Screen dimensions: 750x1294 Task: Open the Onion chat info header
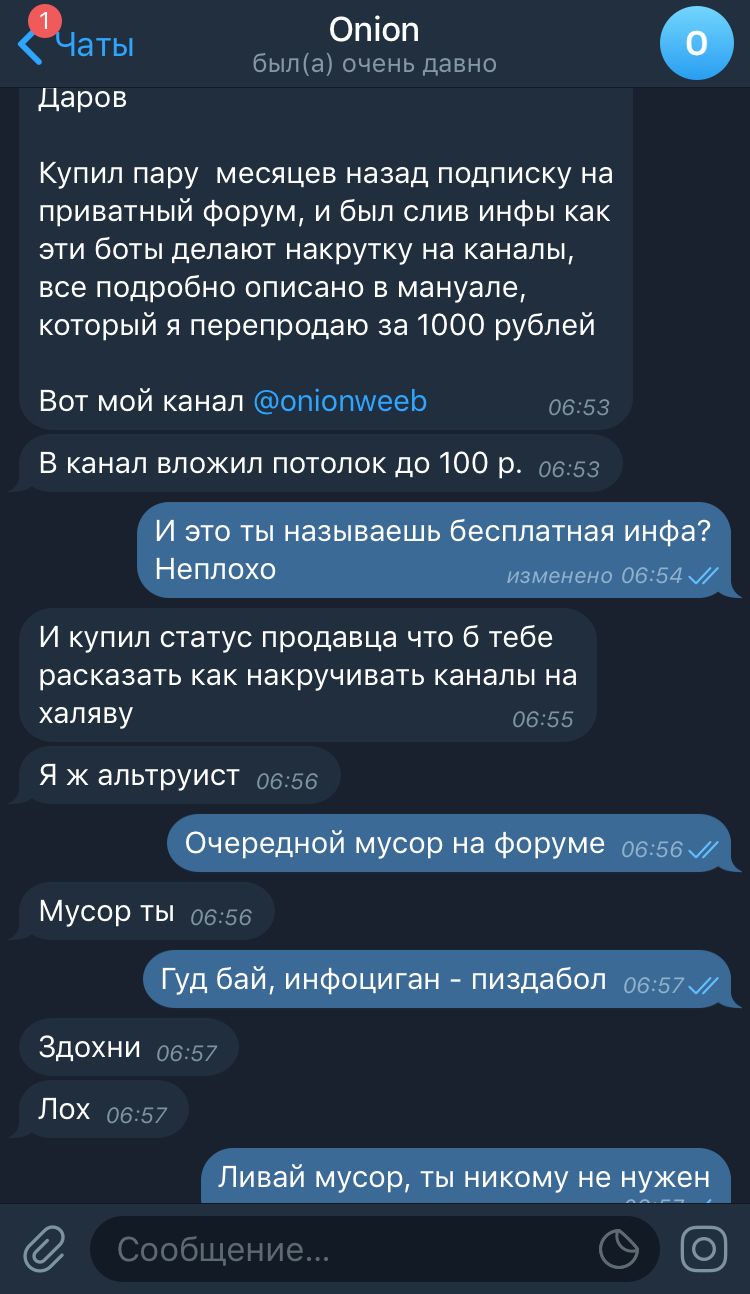click(374, 44)
